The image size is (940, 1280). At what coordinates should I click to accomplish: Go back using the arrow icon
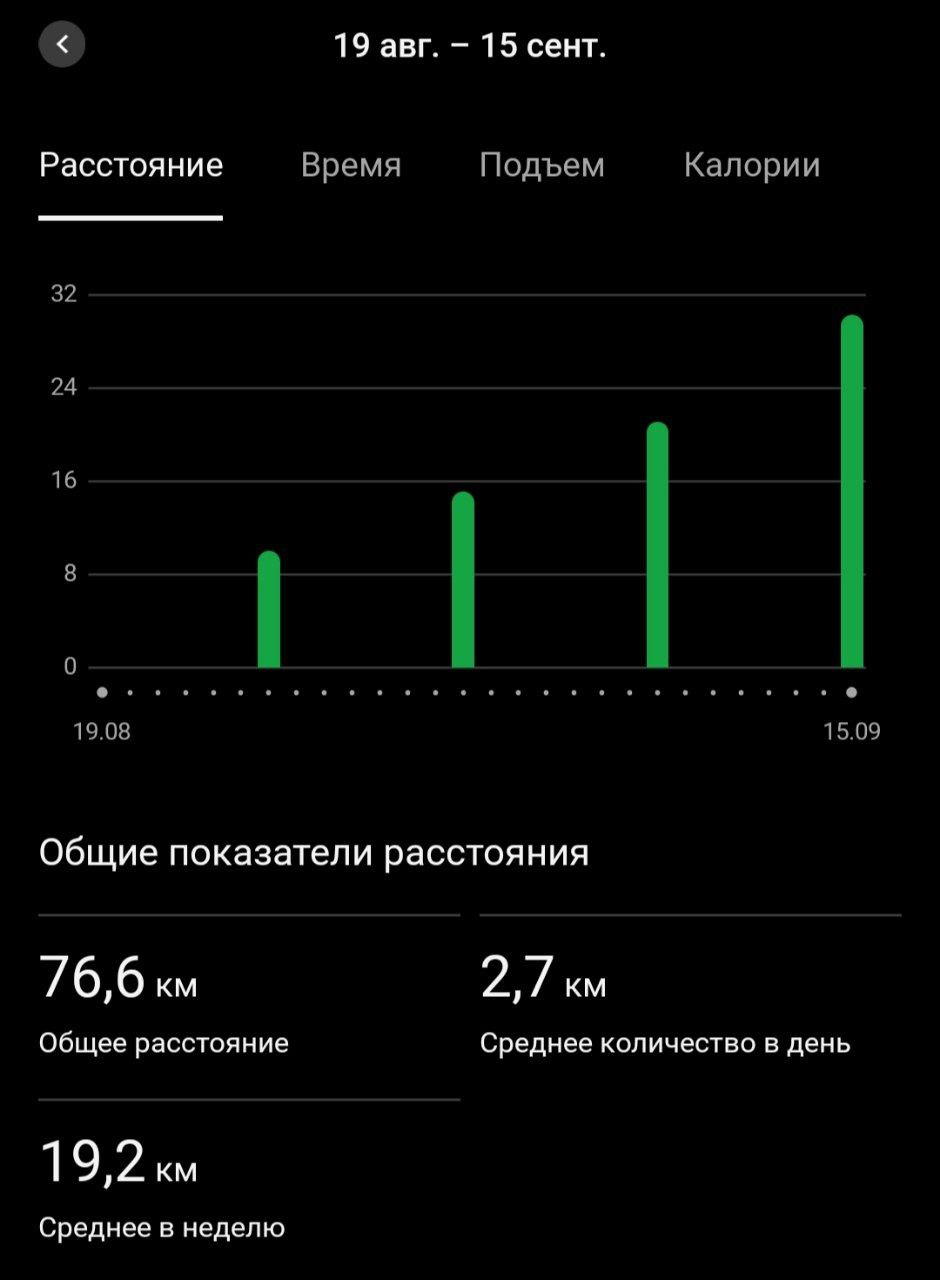(62, 45)
